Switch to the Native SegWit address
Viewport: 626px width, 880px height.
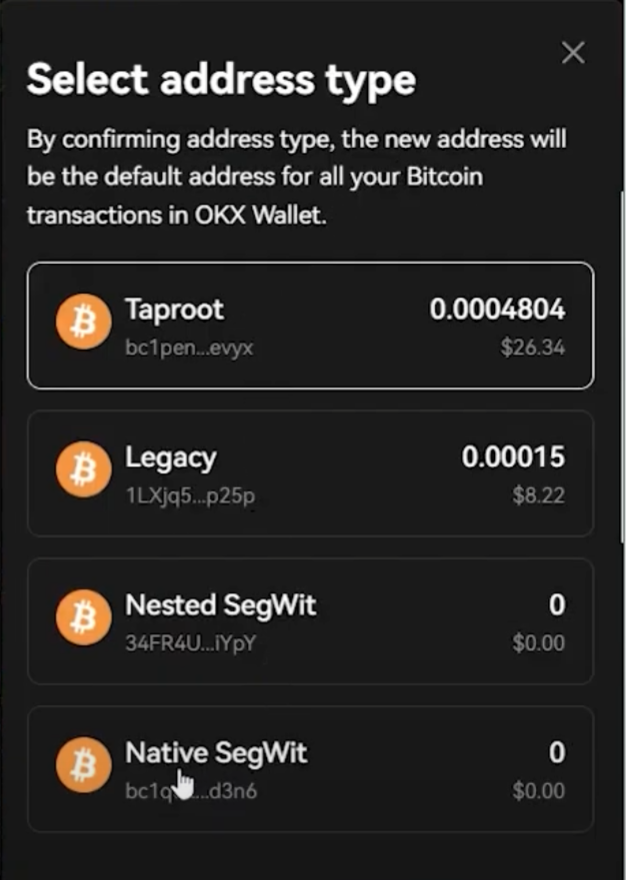click(x=310, y=769)
